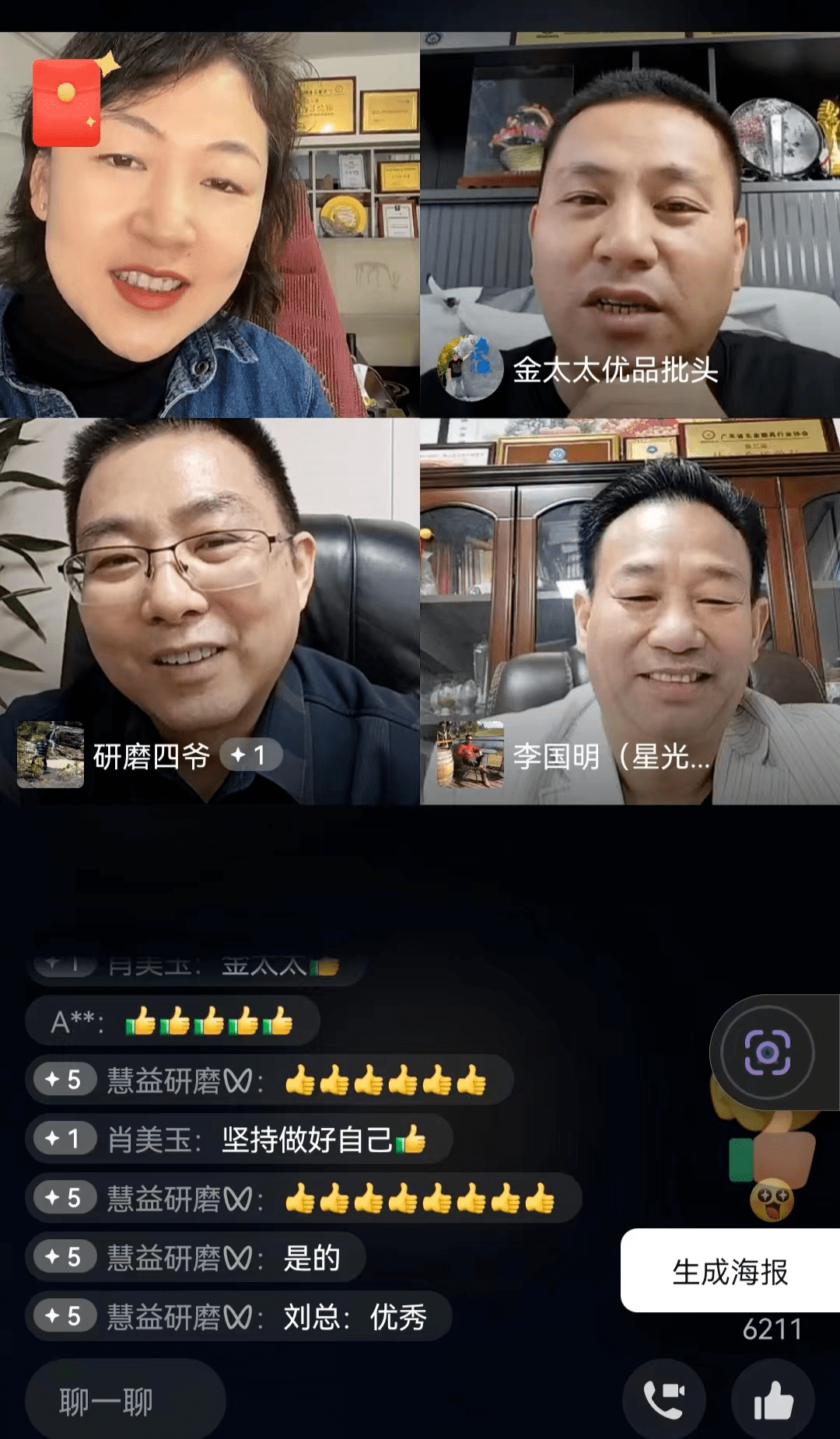Open the 聊一聊 chat input
The image size is (840, 1439).
tap(124, 1402)
